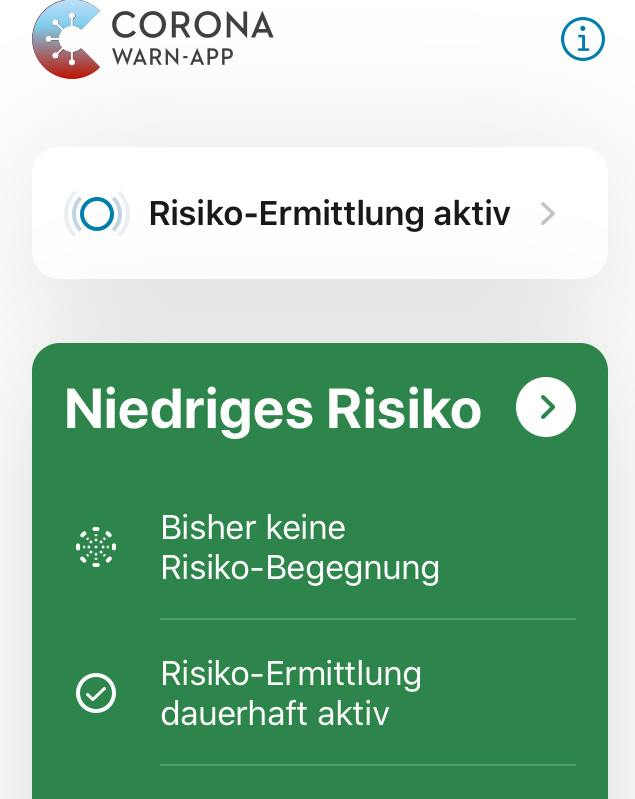Screen dimensions: 635x799
Task: Open Niedriges Risiko details via the arrow button
Action: (545, 406)
